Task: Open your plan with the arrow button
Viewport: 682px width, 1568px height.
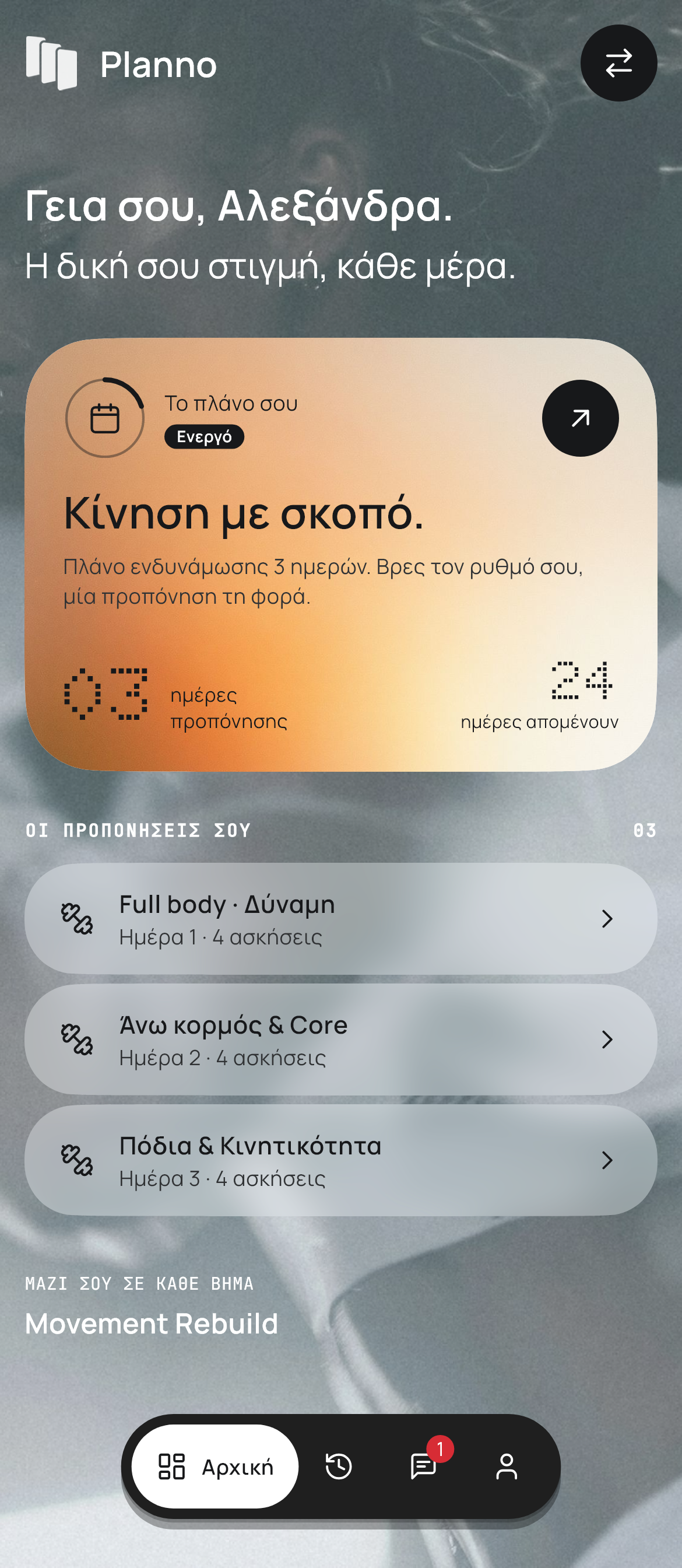Action: 580,418
